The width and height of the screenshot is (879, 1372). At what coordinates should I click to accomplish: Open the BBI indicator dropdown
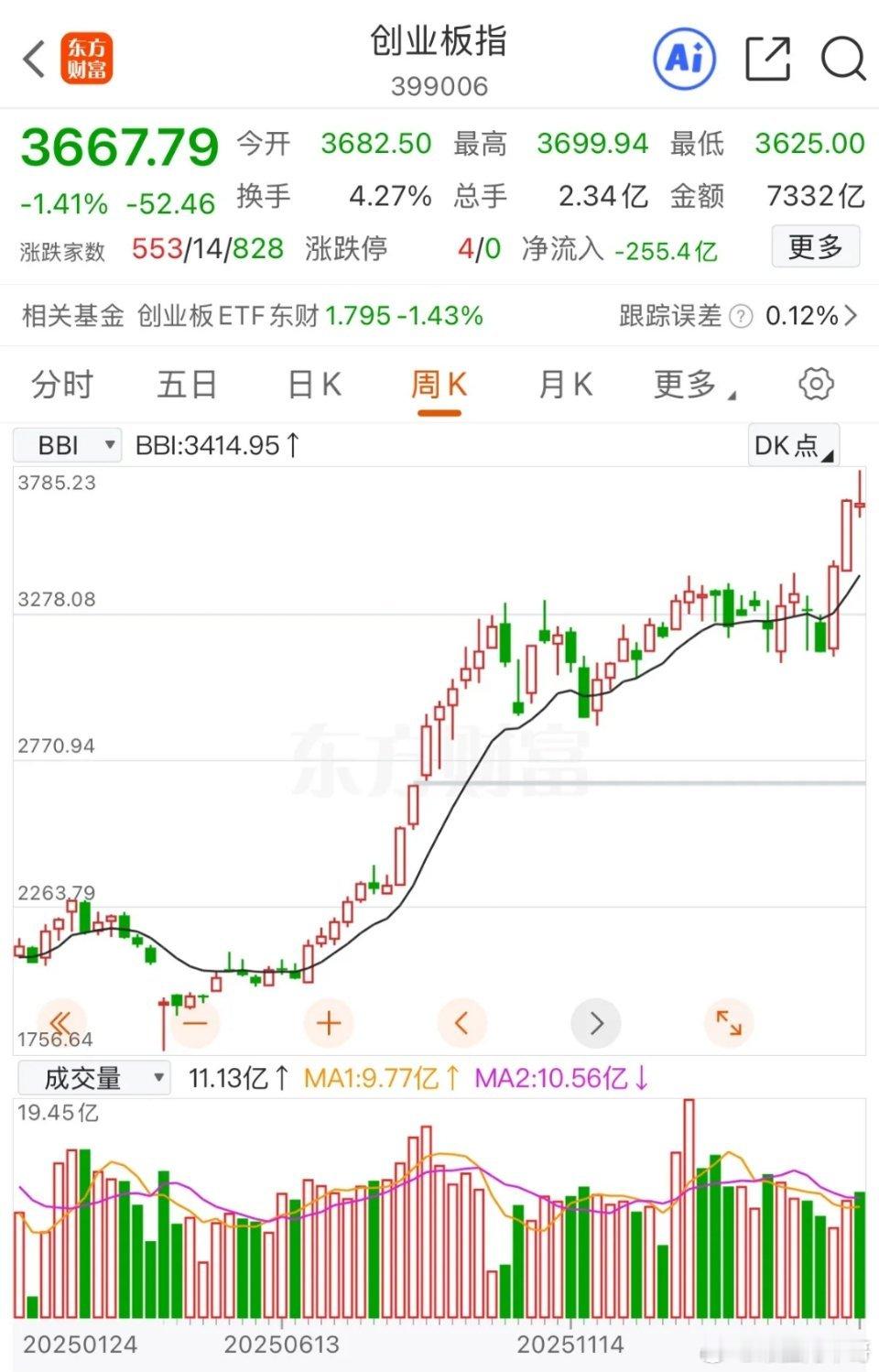click(67, 444)
